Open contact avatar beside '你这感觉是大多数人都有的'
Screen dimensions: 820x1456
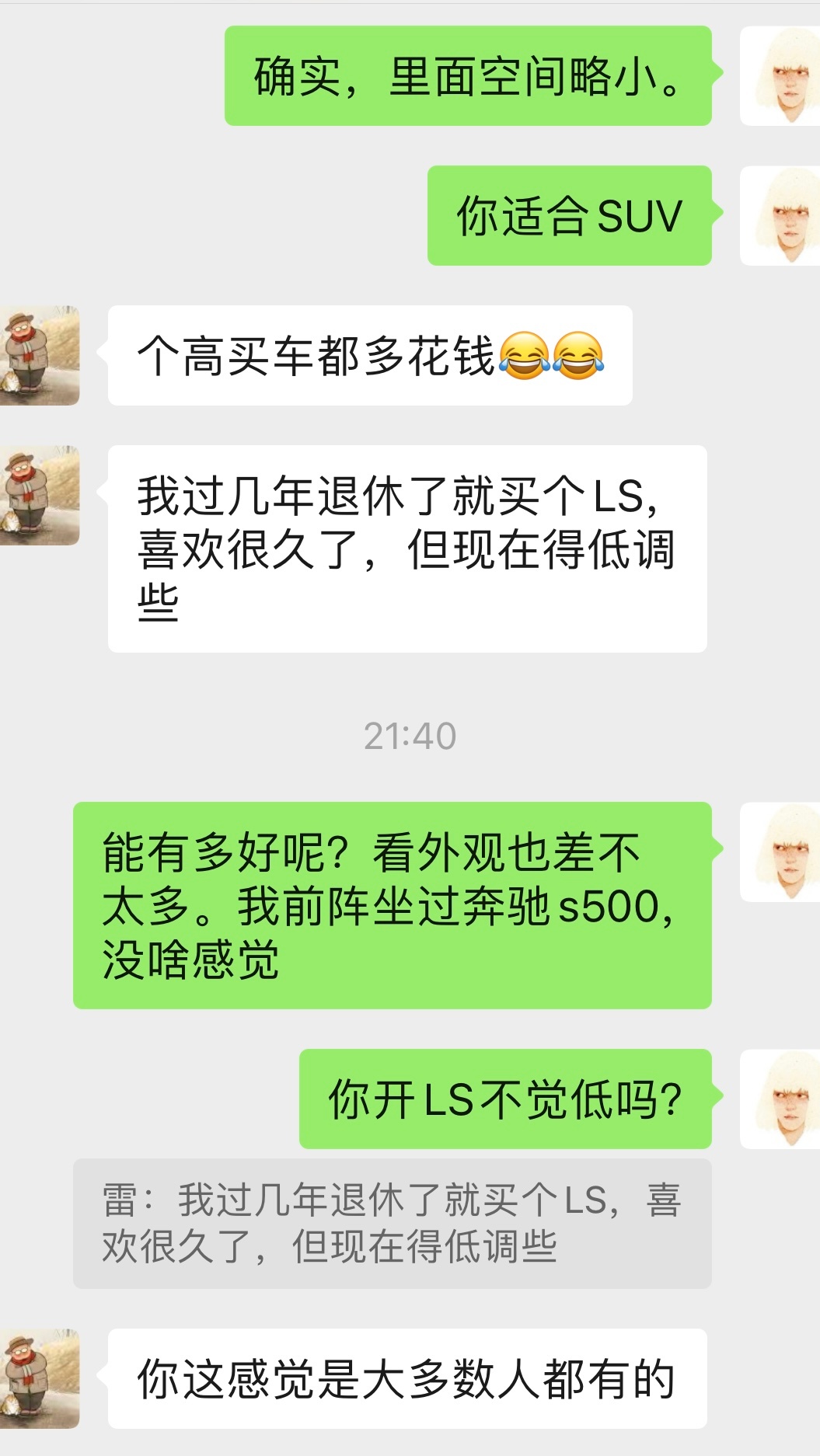[40, 1378]
